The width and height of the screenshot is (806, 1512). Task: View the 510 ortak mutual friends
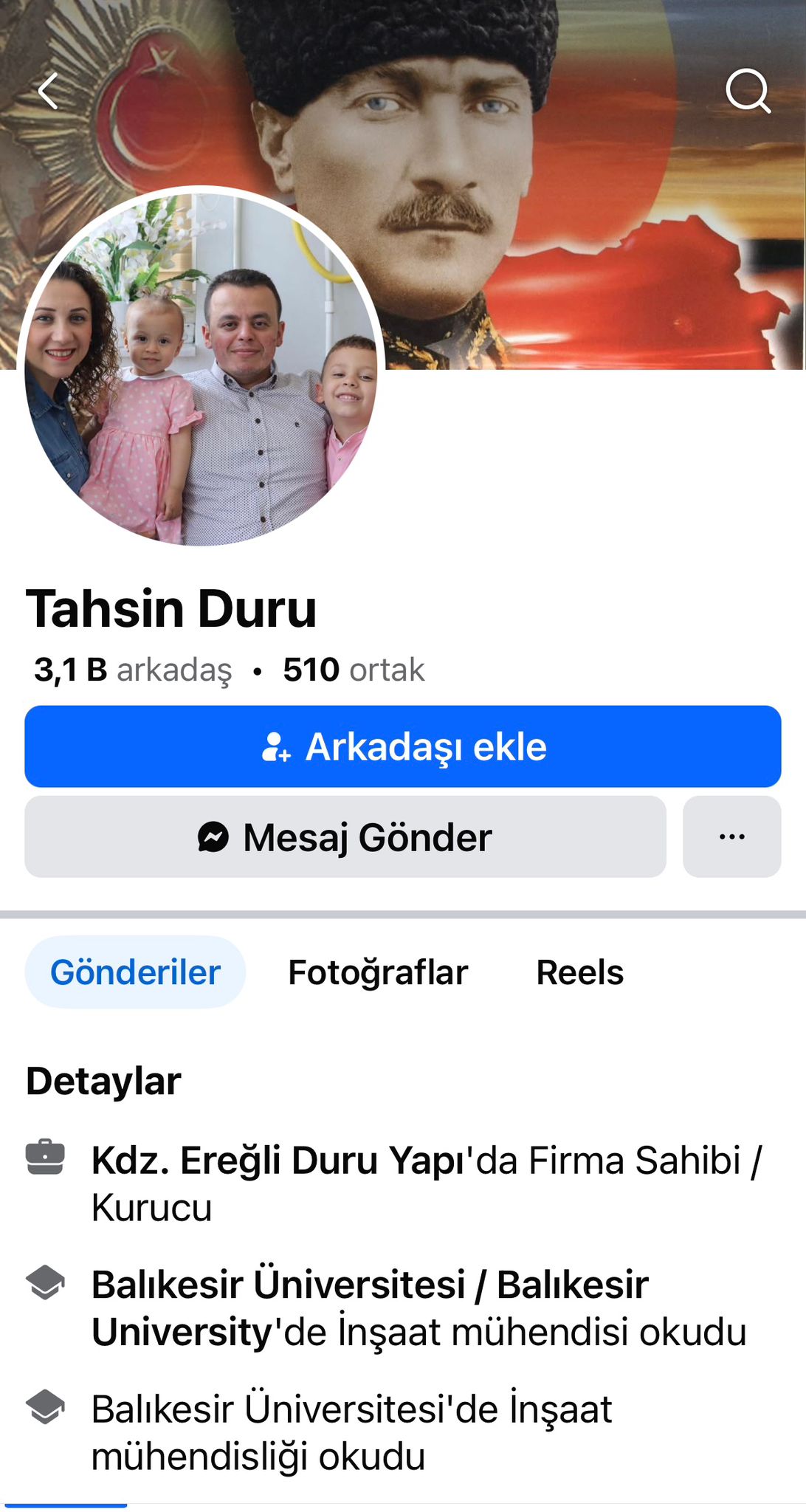354,670
